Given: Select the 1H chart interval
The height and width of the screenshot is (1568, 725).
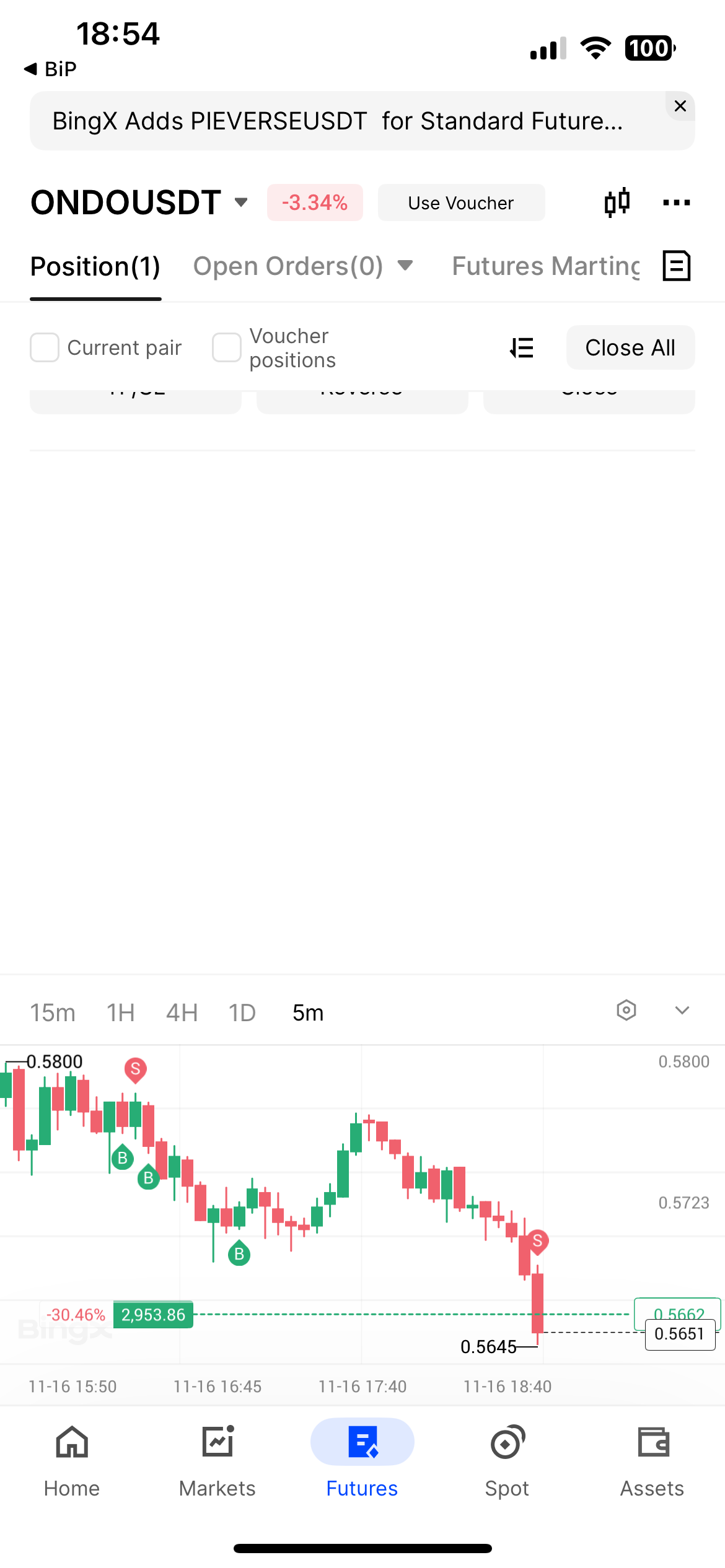Looking at the screenshot, I should (121, 1013).
